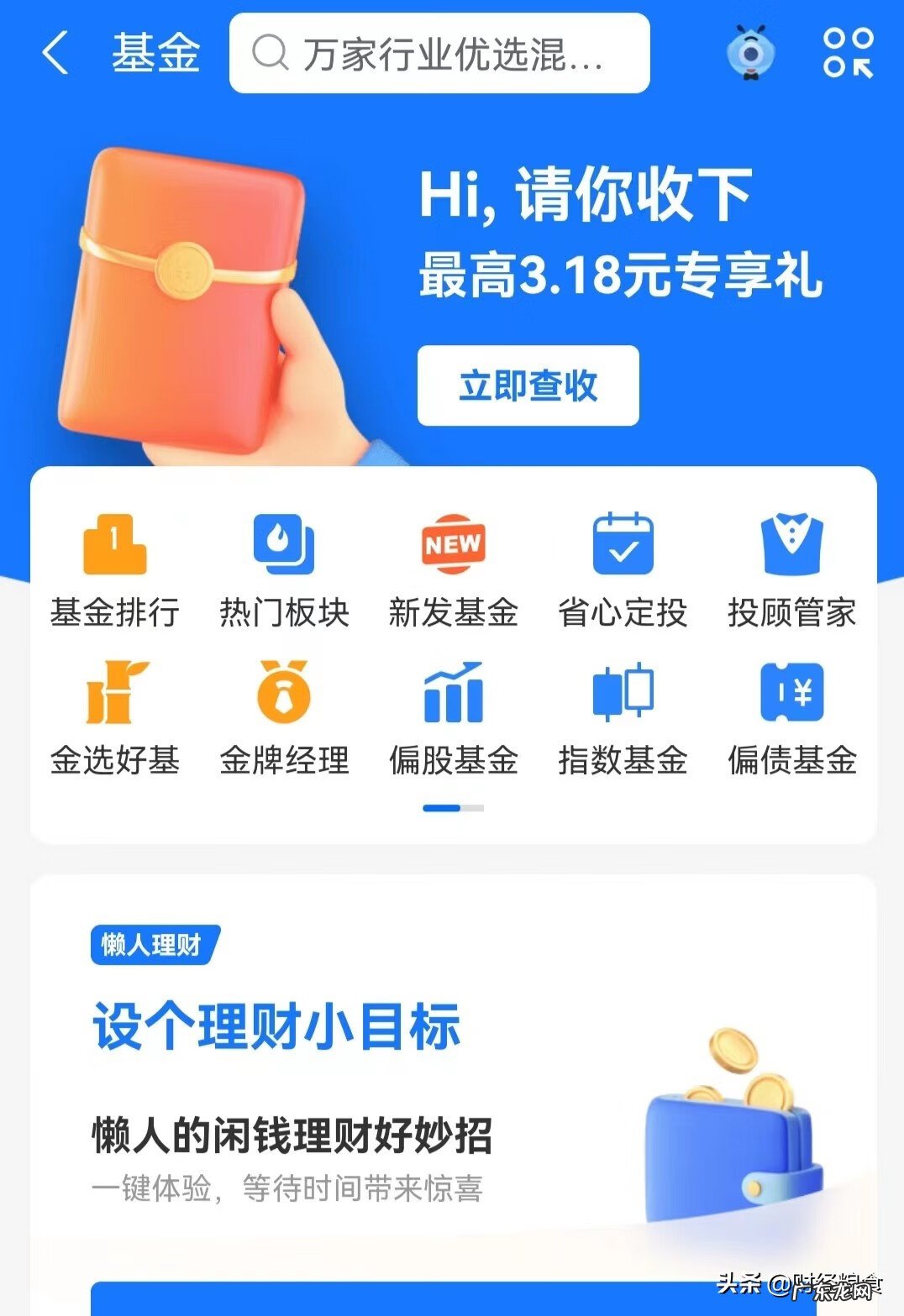Tap the 省心定投 calendar icon

[623, 544]
